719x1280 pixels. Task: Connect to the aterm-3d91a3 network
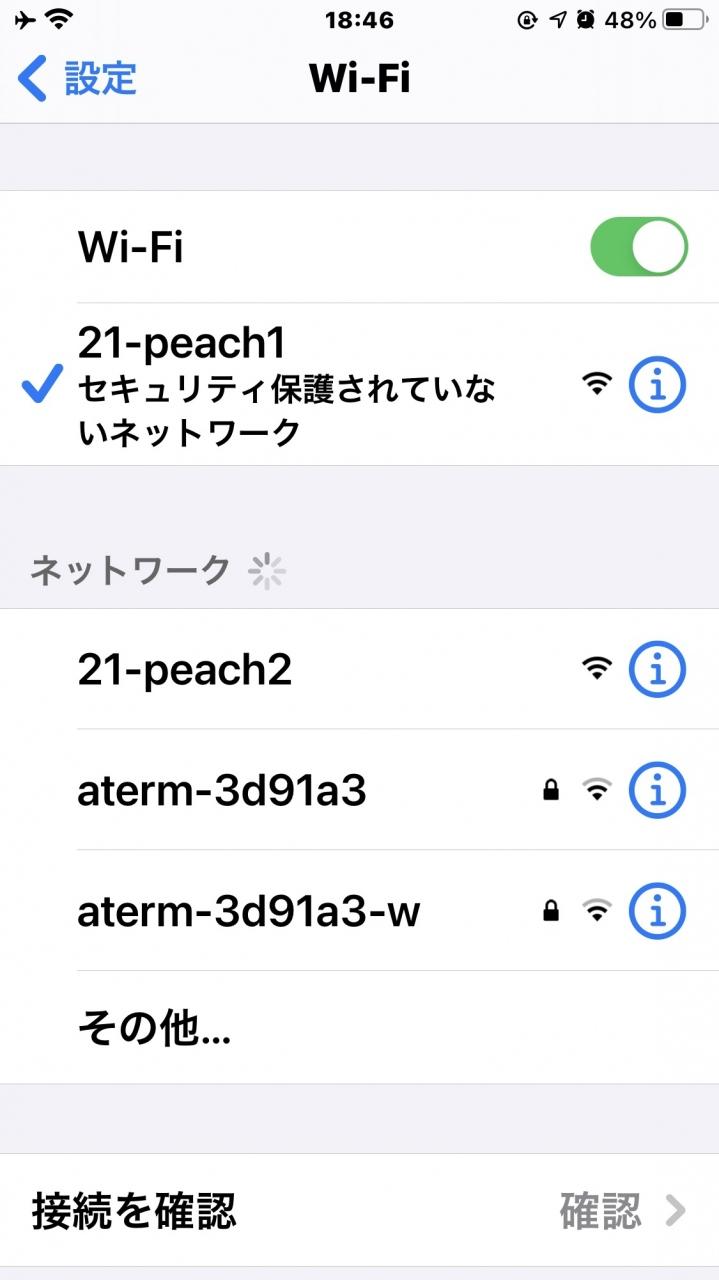pyautogui.click(x=359, y=790)
